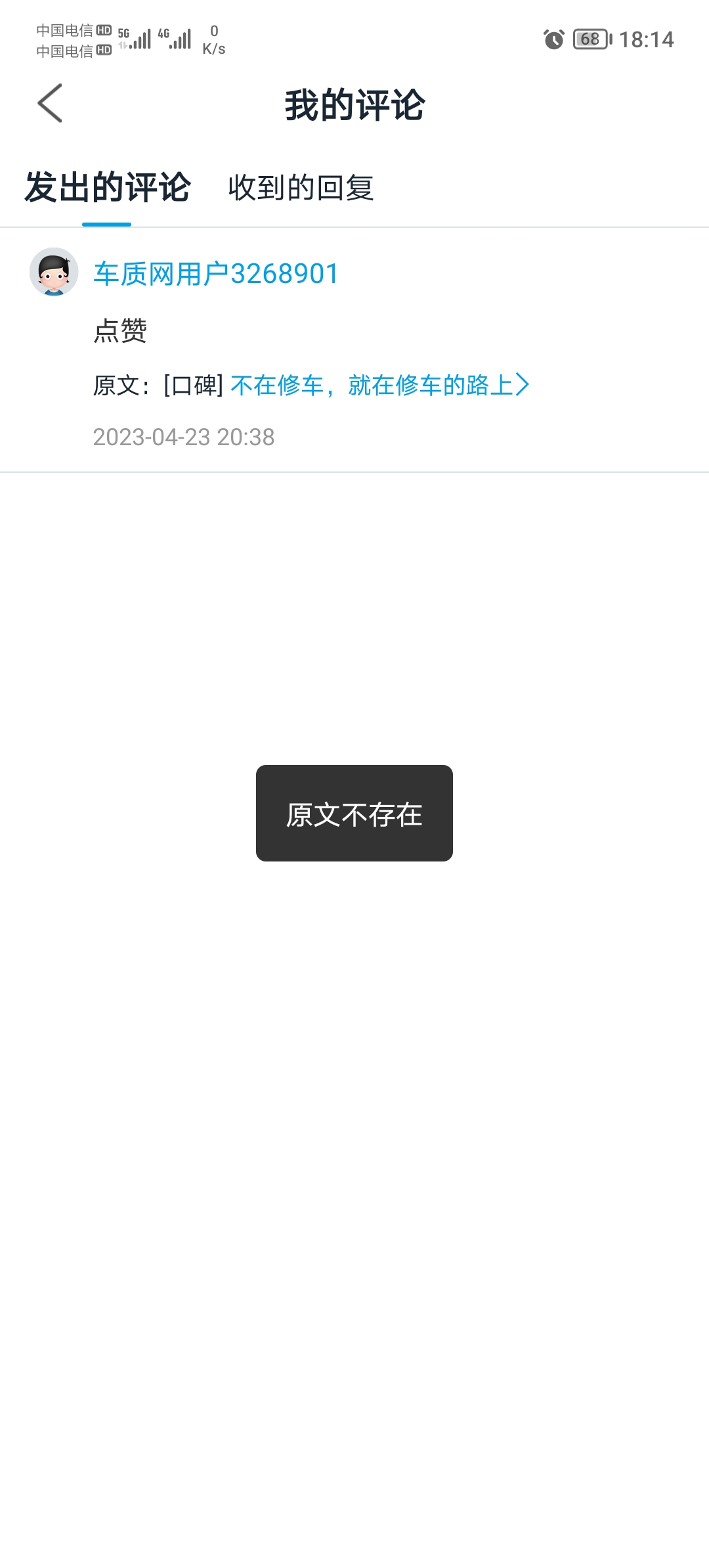
Task: Go back from 我的评论 page
Action: click(x=50, y=103)
